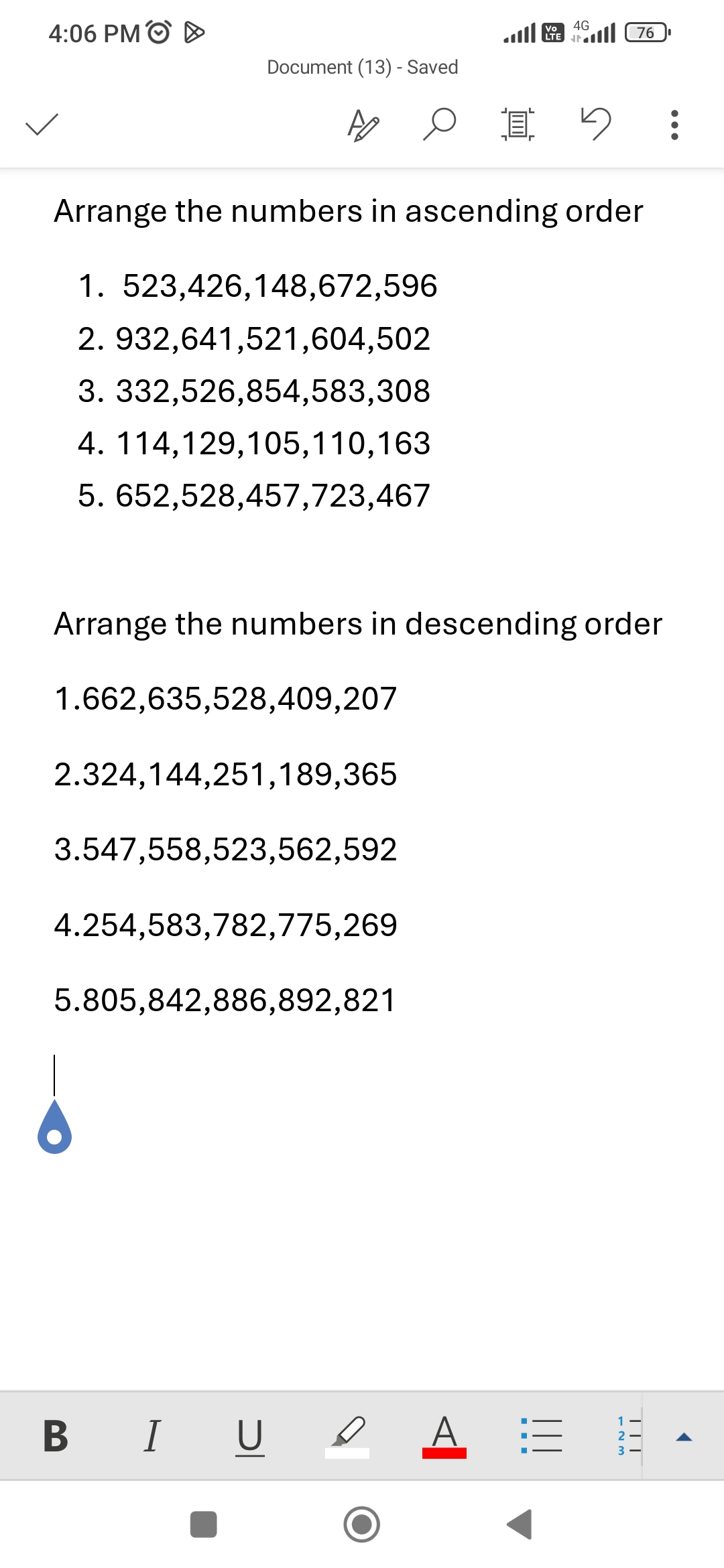Go back with system back button

[520, 1524]
